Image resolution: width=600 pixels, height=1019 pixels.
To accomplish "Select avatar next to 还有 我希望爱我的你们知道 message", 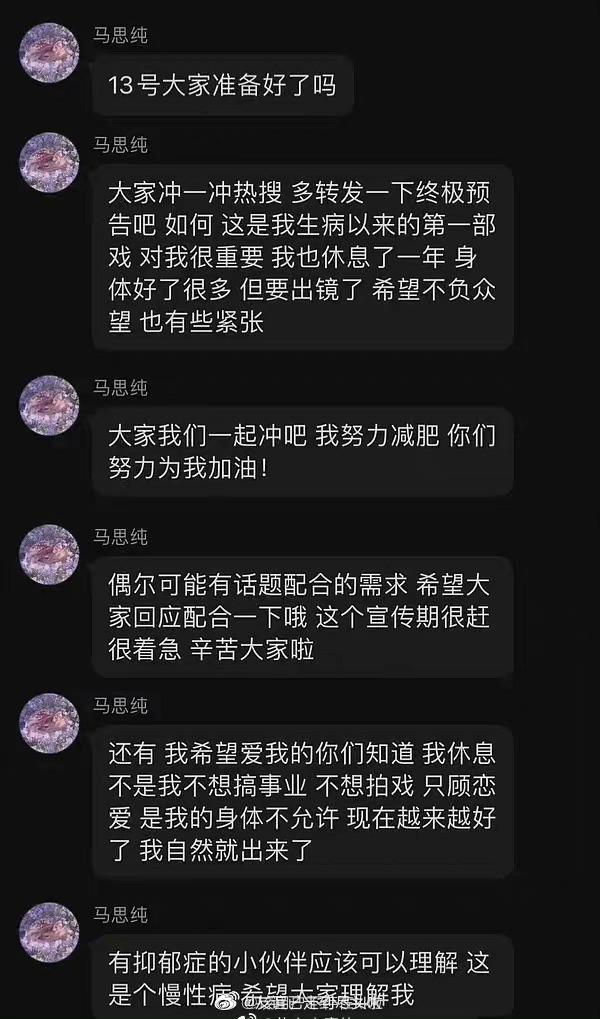I will click(x=49, y=723).
